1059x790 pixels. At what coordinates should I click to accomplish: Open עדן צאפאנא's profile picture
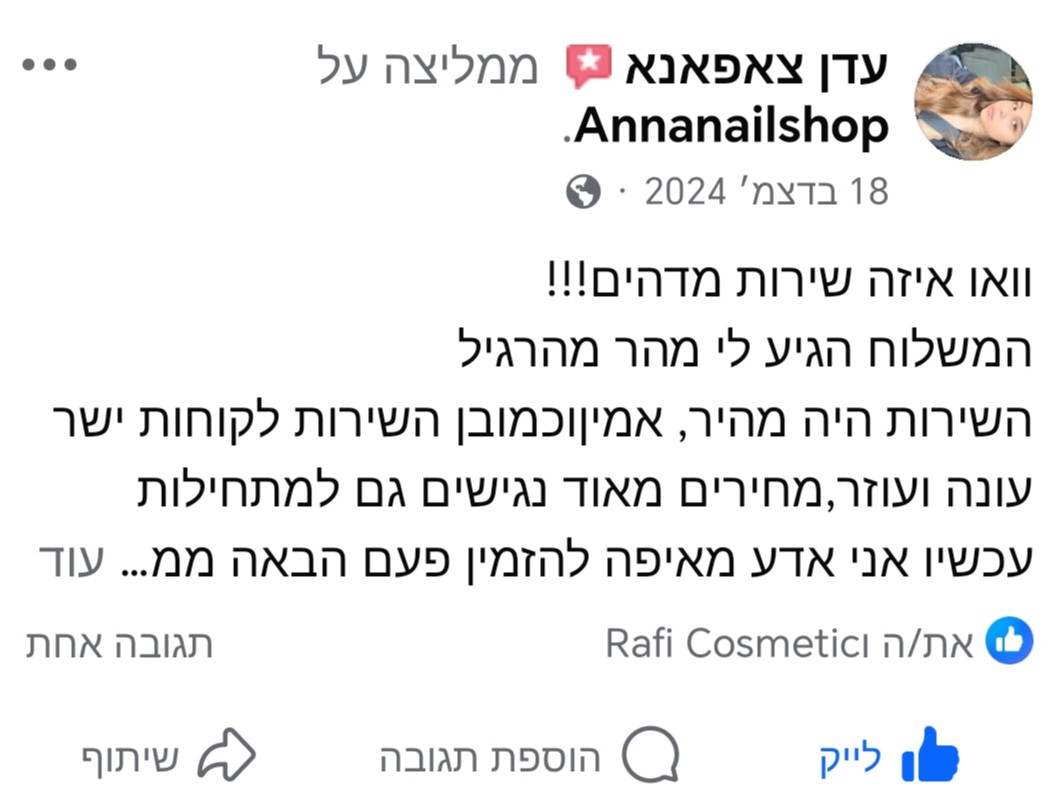tap(973, 101)
